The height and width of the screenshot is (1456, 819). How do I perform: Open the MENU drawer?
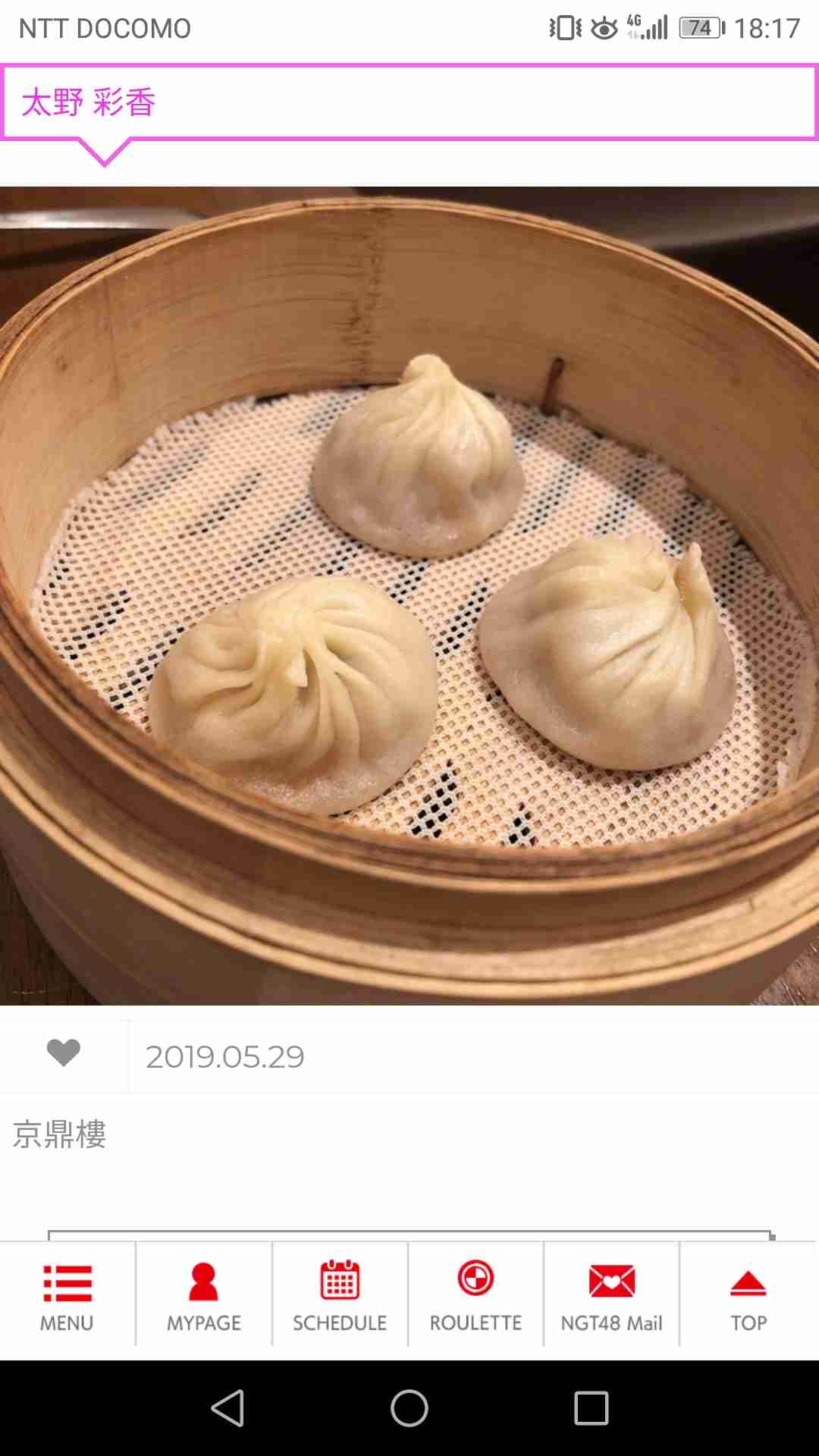[x=67, y=1298]
